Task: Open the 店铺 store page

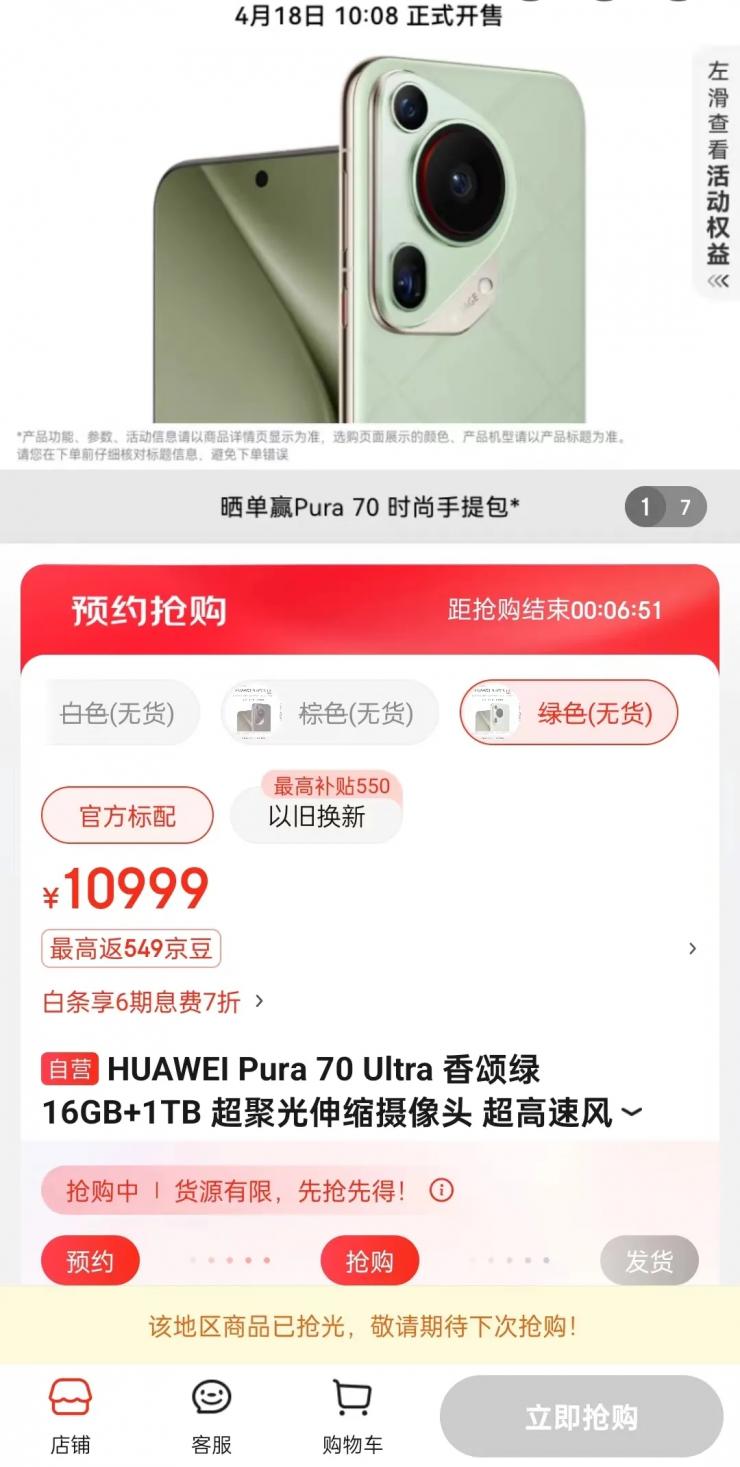Action: pyautogui.click(x=70, y=1416)
